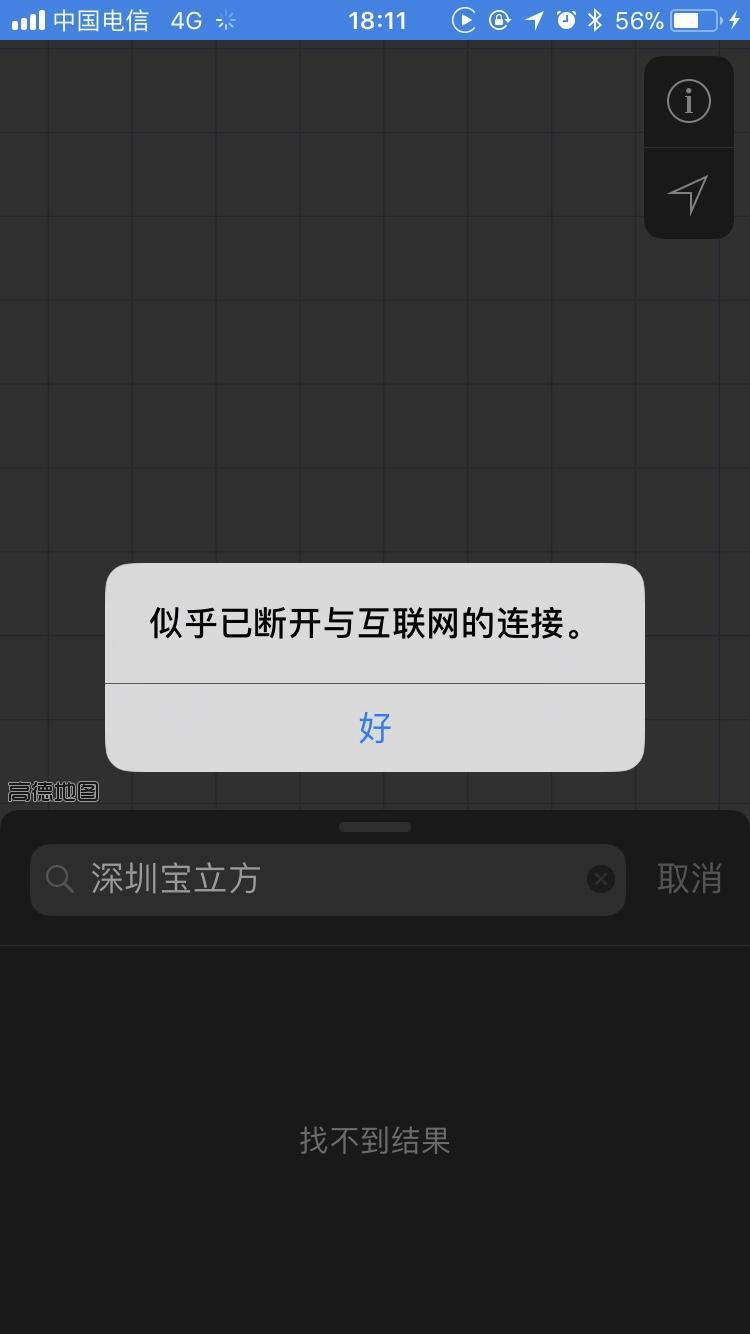Open the map info button
Image resolution: width=750 pixels, height=1334 pixels.
coord(689,102)
